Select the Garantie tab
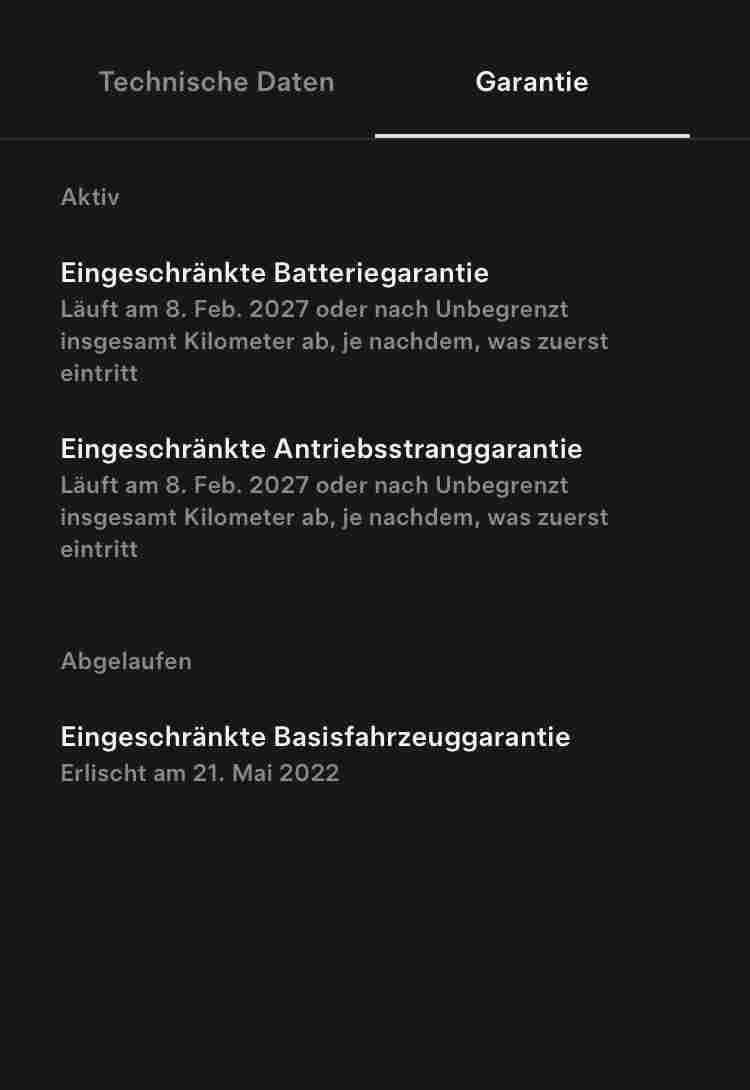 [532, 82]
